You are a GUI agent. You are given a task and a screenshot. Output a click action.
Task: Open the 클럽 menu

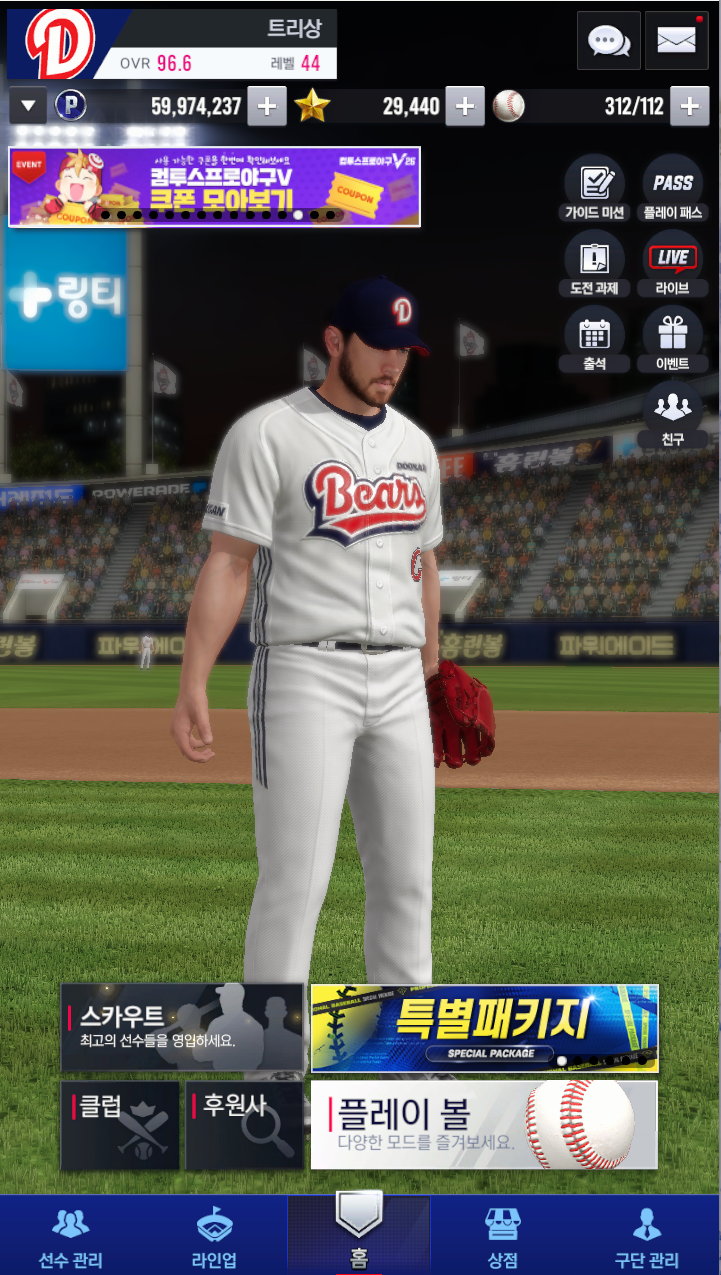[120, 1124]
